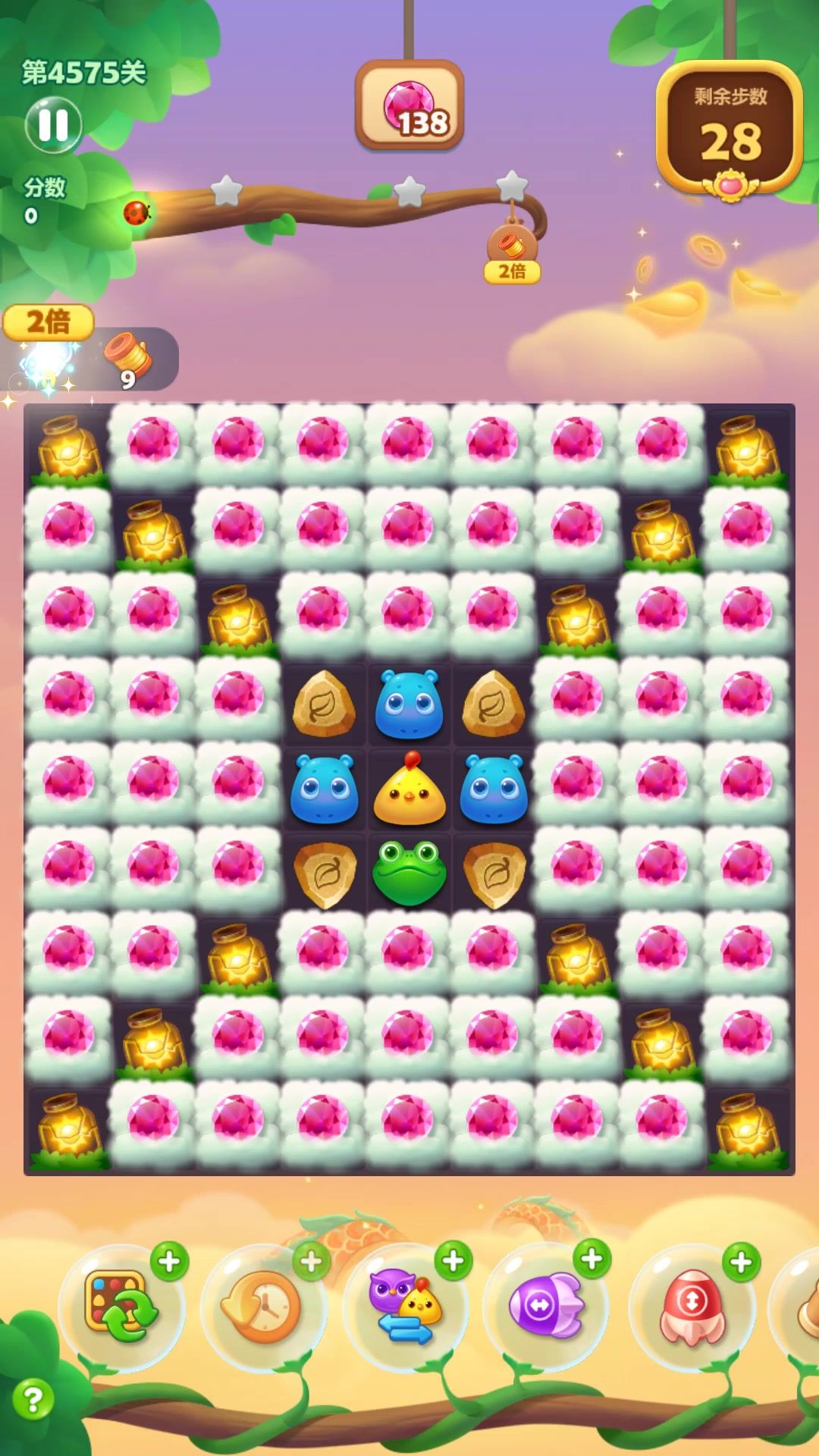This screenshot has width=819, height=1456.
Task: Select the top blue hippo piece
Action: click(409, 704)
